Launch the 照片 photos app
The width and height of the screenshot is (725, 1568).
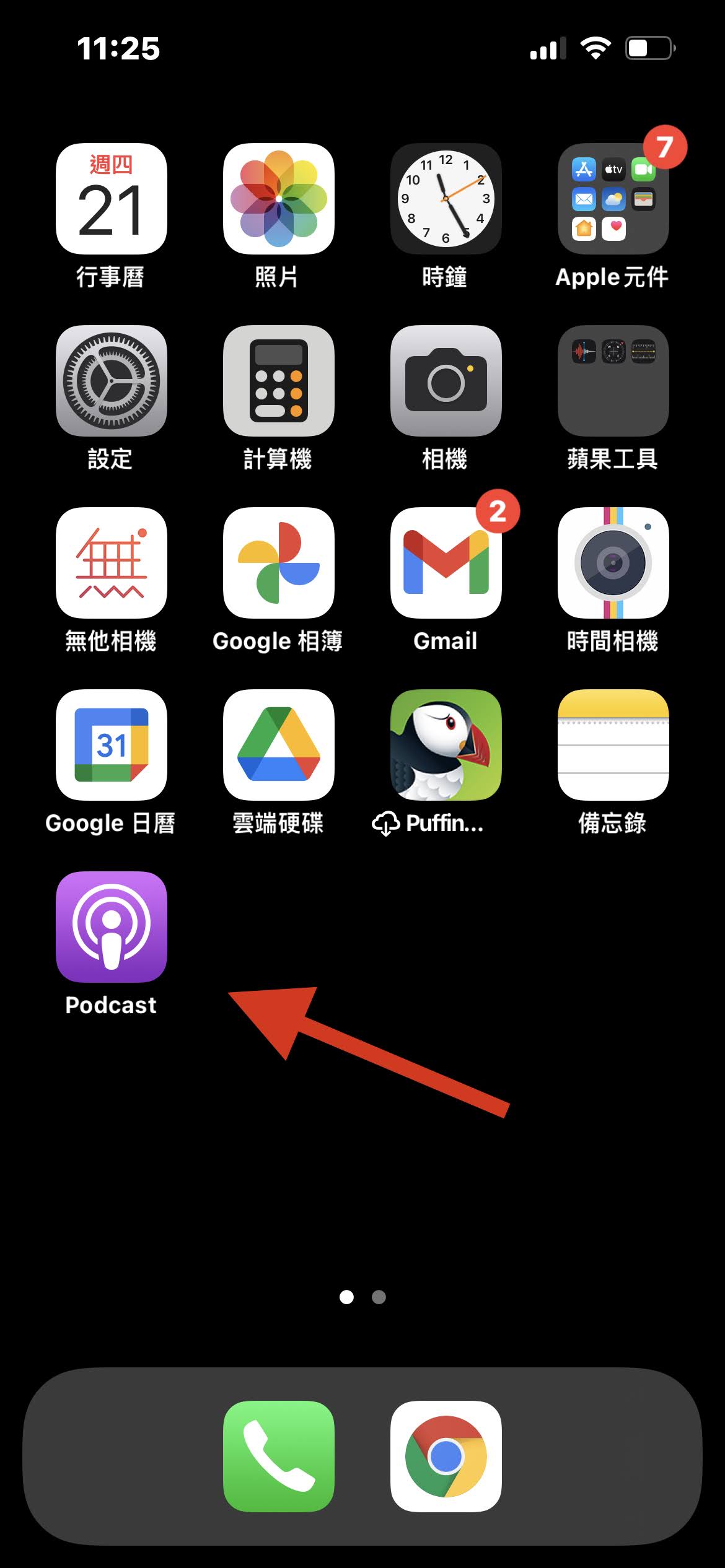point(279,199)
